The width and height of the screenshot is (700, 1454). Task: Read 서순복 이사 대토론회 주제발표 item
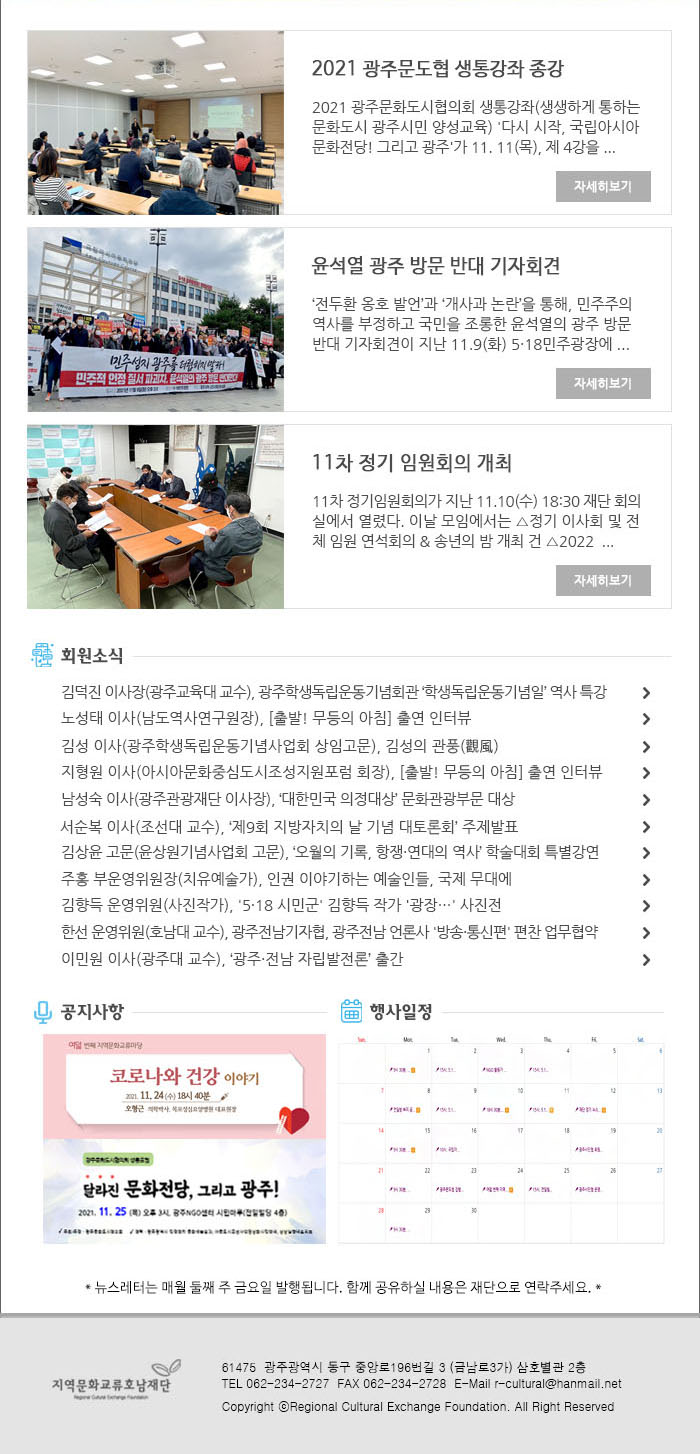coord(289,826)
